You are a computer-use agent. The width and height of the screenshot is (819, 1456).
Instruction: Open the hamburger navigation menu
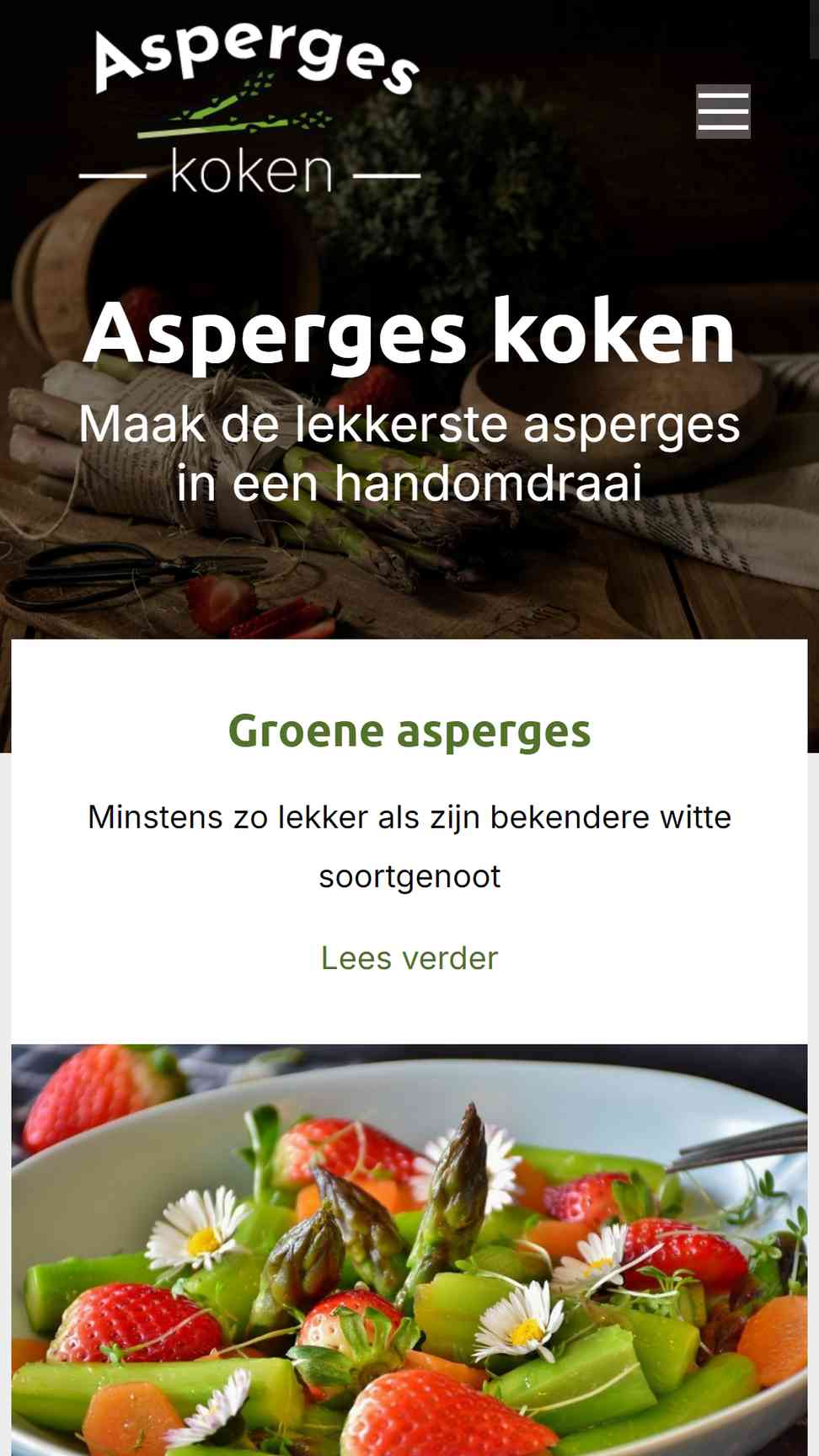722,111
